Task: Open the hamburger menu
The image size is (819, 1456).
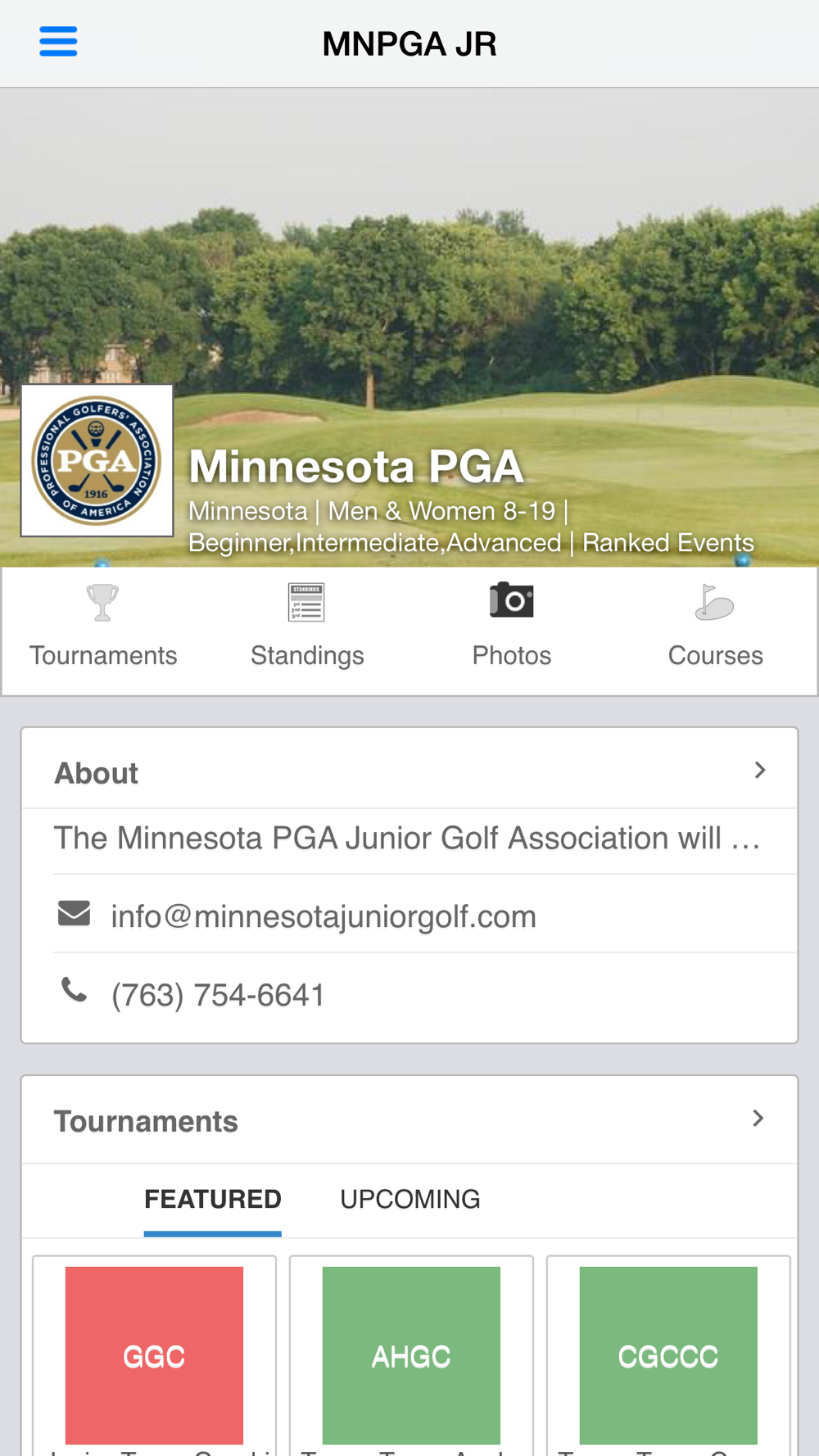Action: pyautogui.click(x=58, y=42)
